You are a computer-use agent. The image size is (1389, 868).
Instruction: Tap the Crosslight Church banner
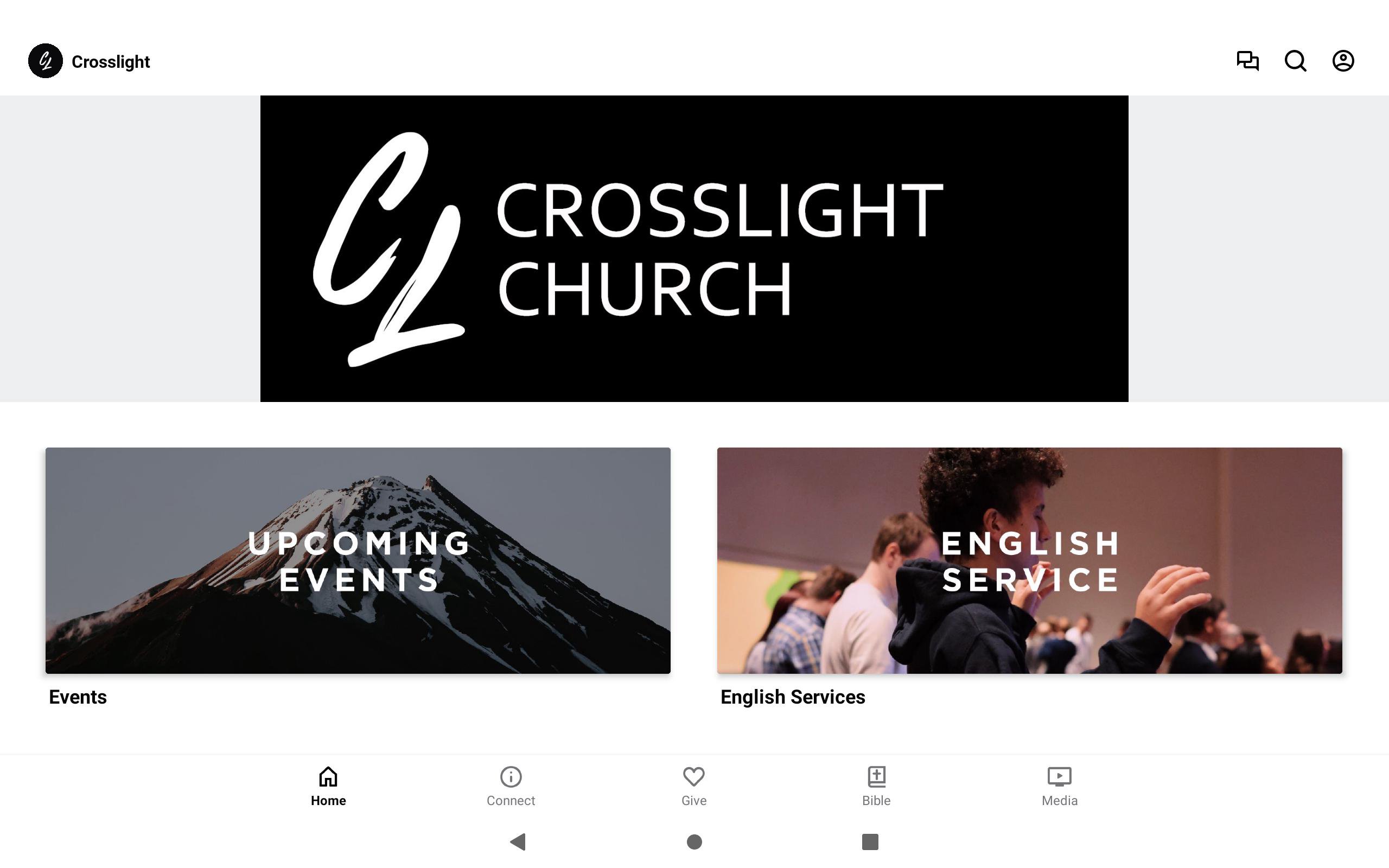point(694,248)
